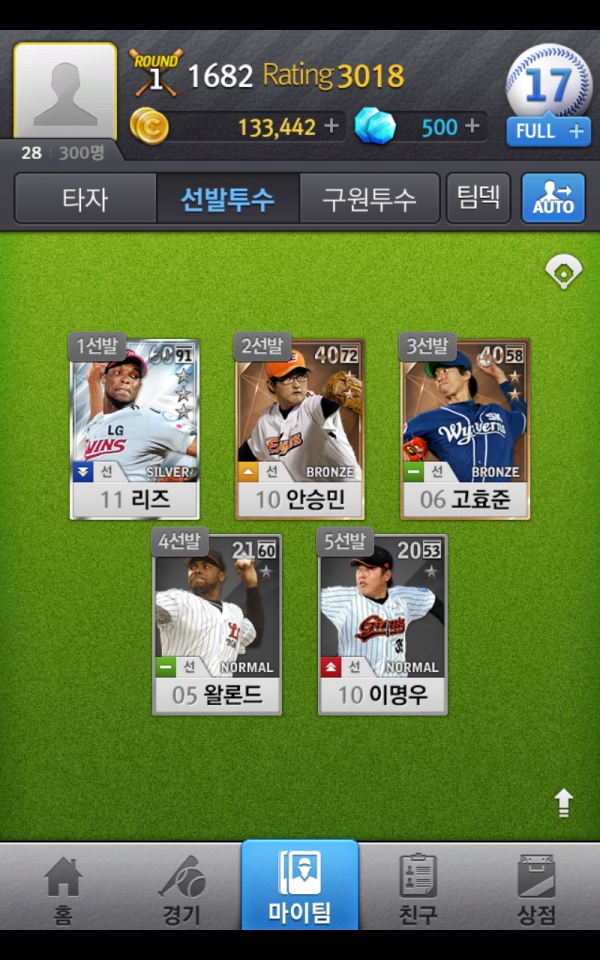
Task: Add more blue gems with plus
Action: pos(472,127)
